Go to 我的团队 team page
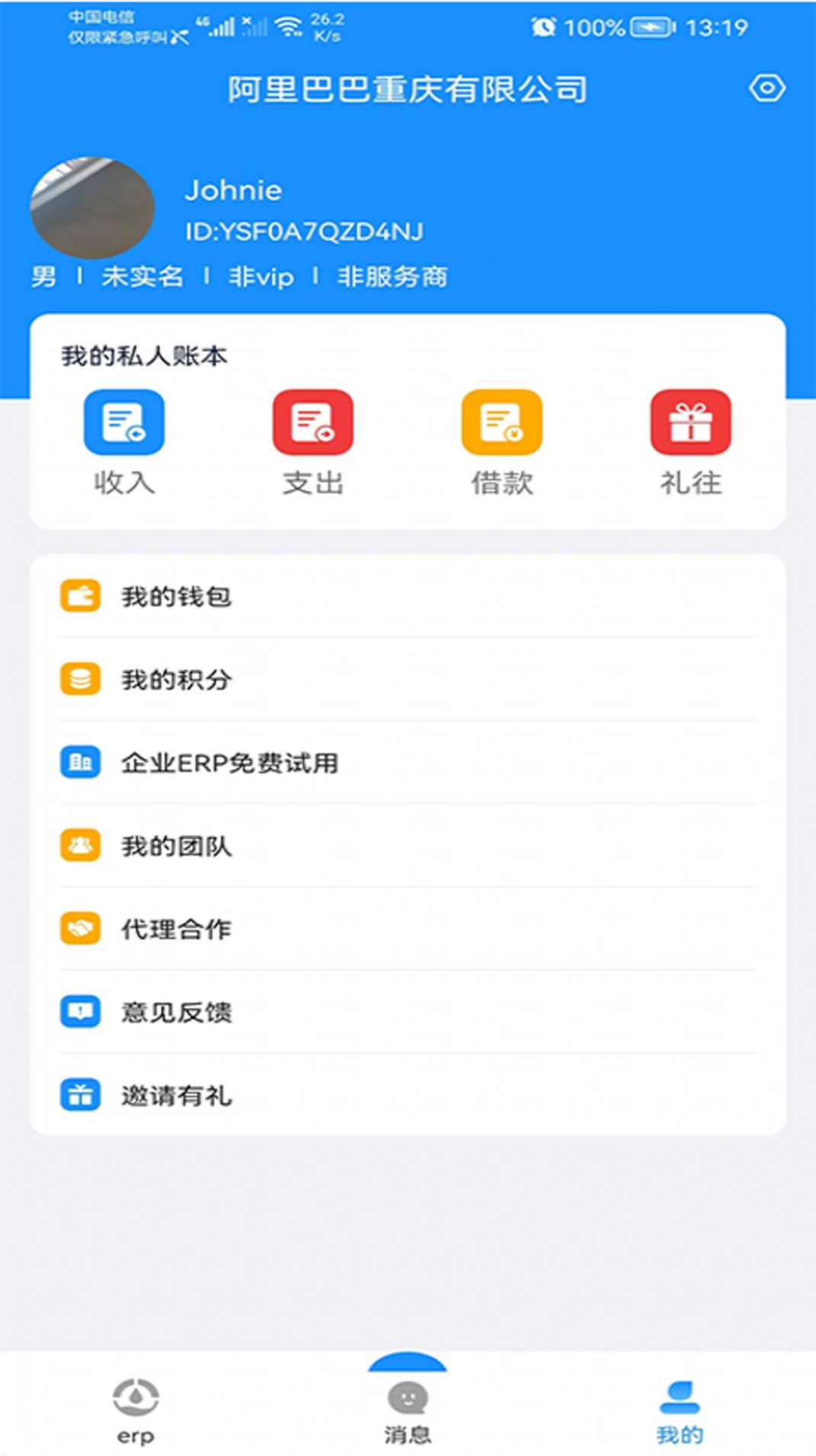816x1456 pixels. (x=408, y=845)
